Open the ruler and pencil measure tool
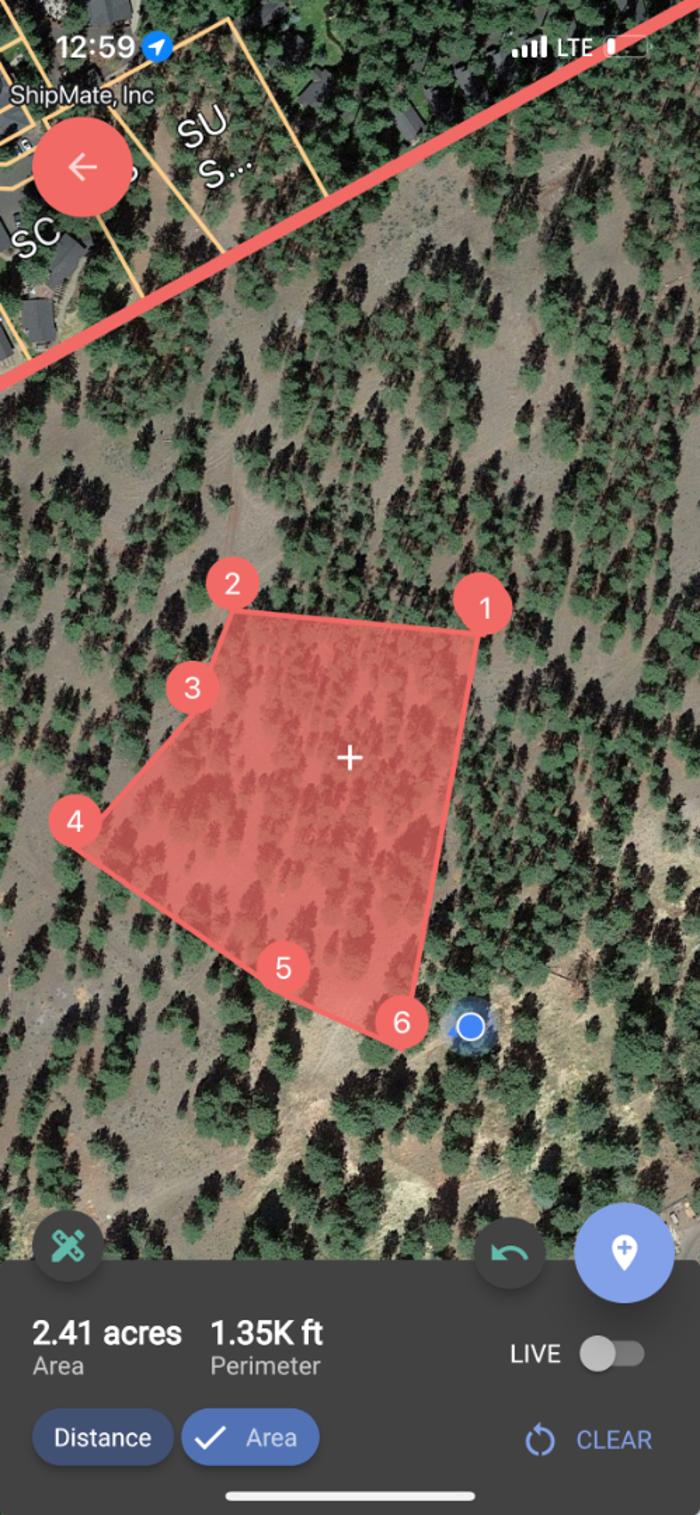700x1515 pixels. coord(68,1246)
